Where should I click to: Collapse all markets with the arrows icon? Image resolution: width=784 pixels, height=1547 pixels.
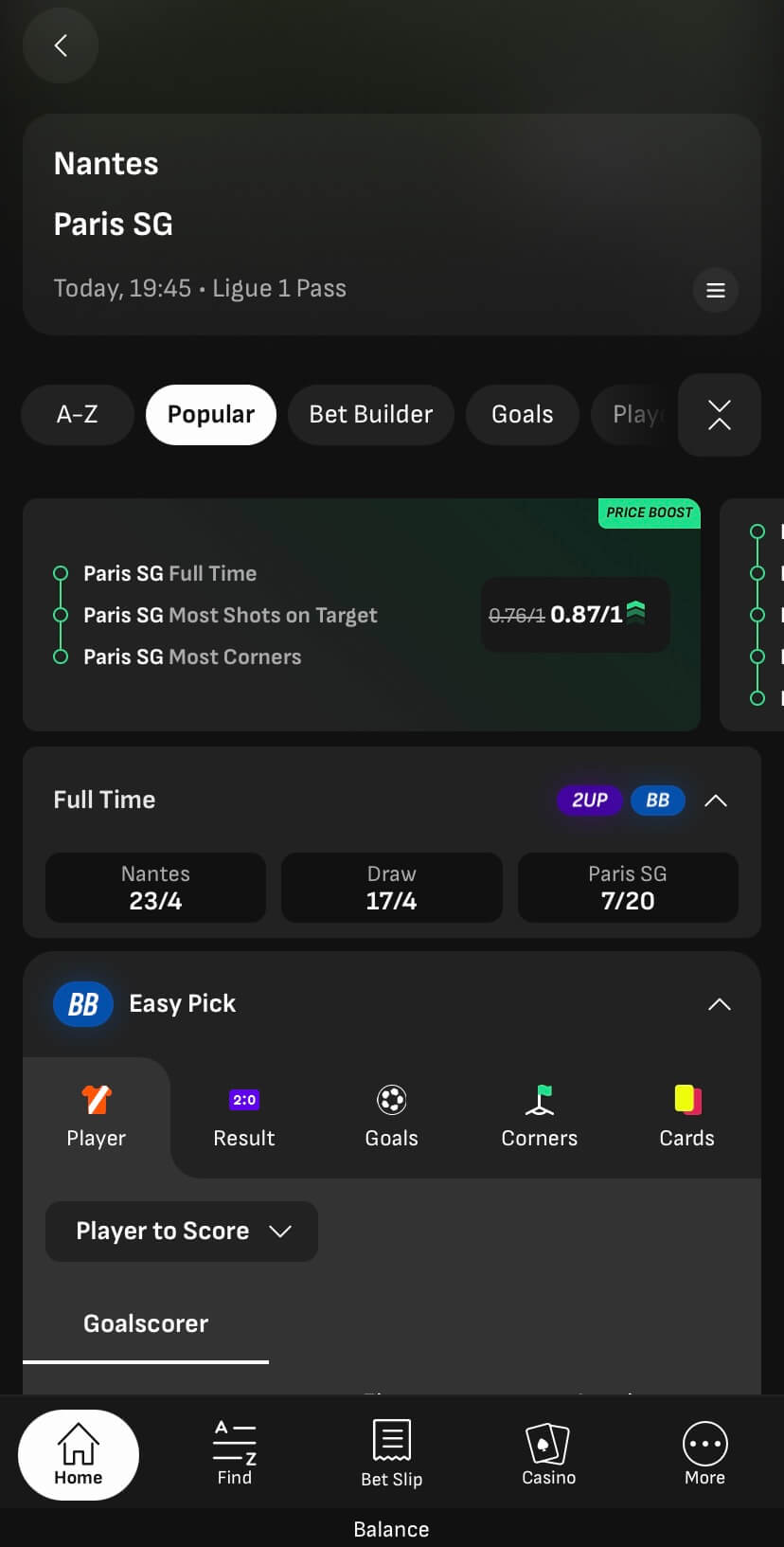click(x=720, y=415)
